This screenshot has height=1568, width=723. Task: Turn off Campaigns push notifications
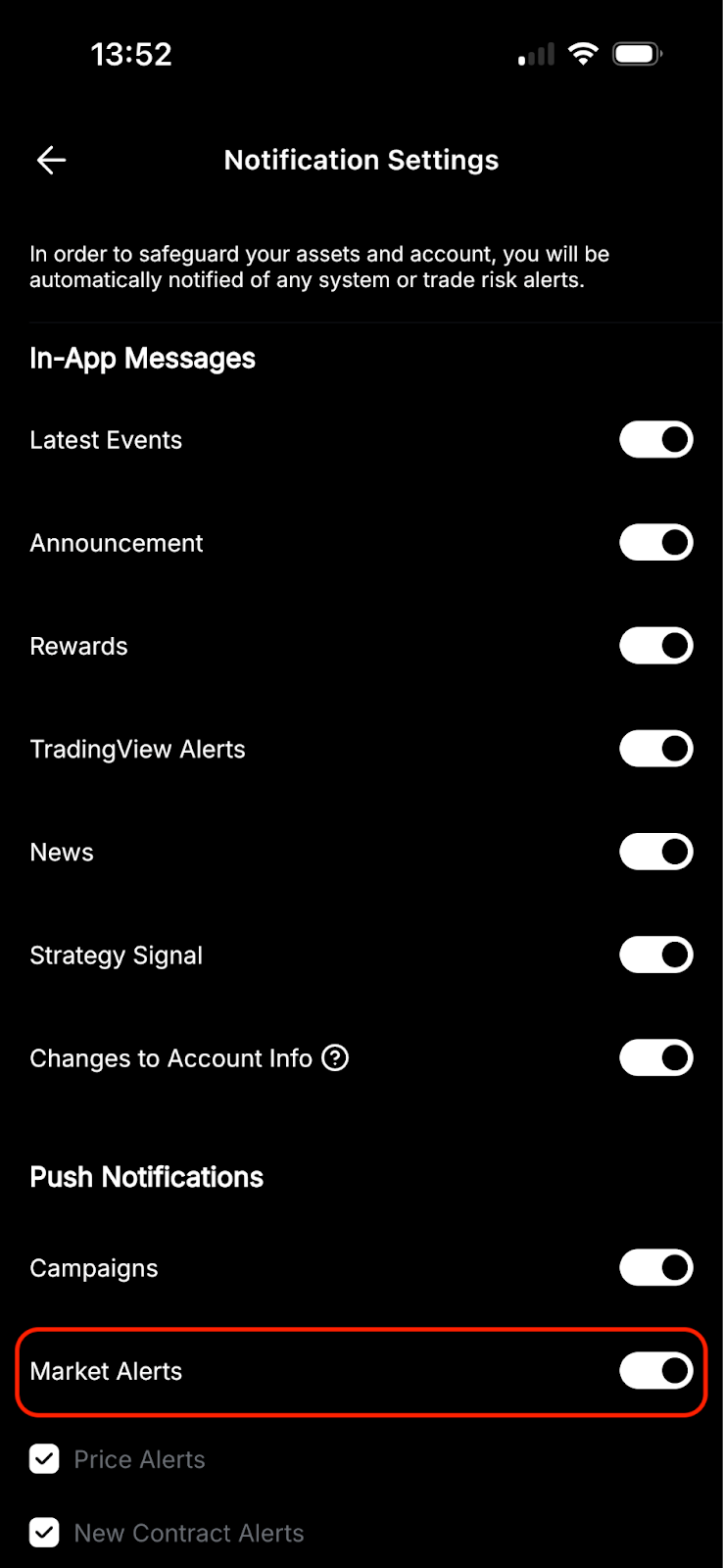(x=655, y=1268)
